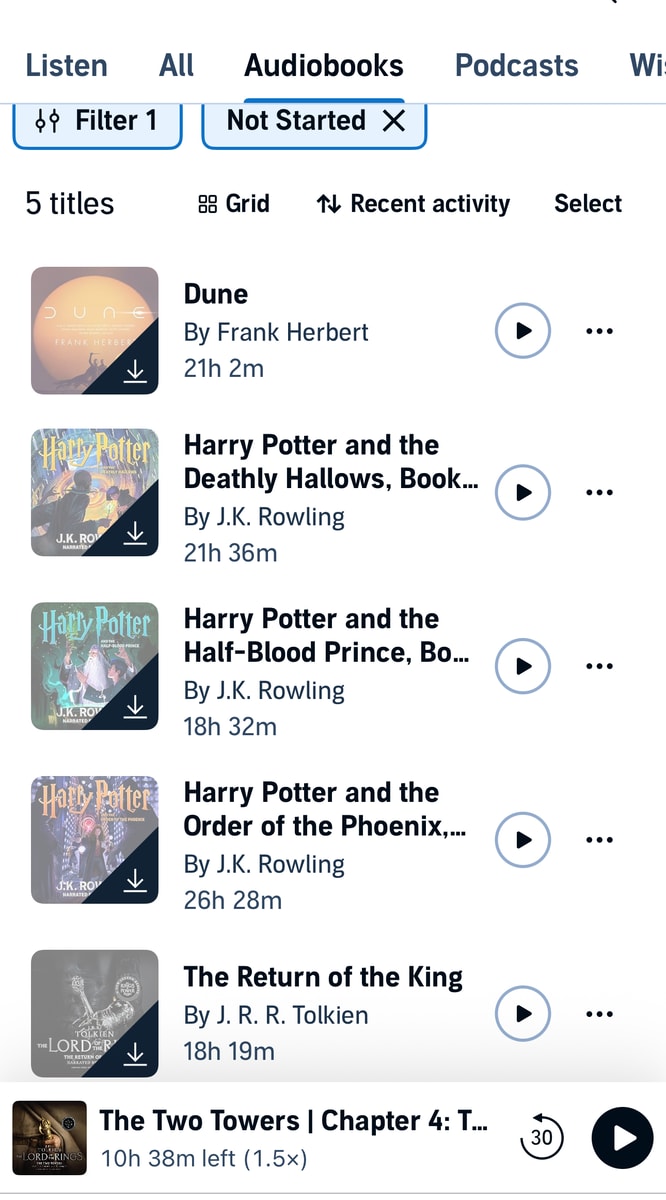Open more options for Dune
666x1200 pixels.
599,331
